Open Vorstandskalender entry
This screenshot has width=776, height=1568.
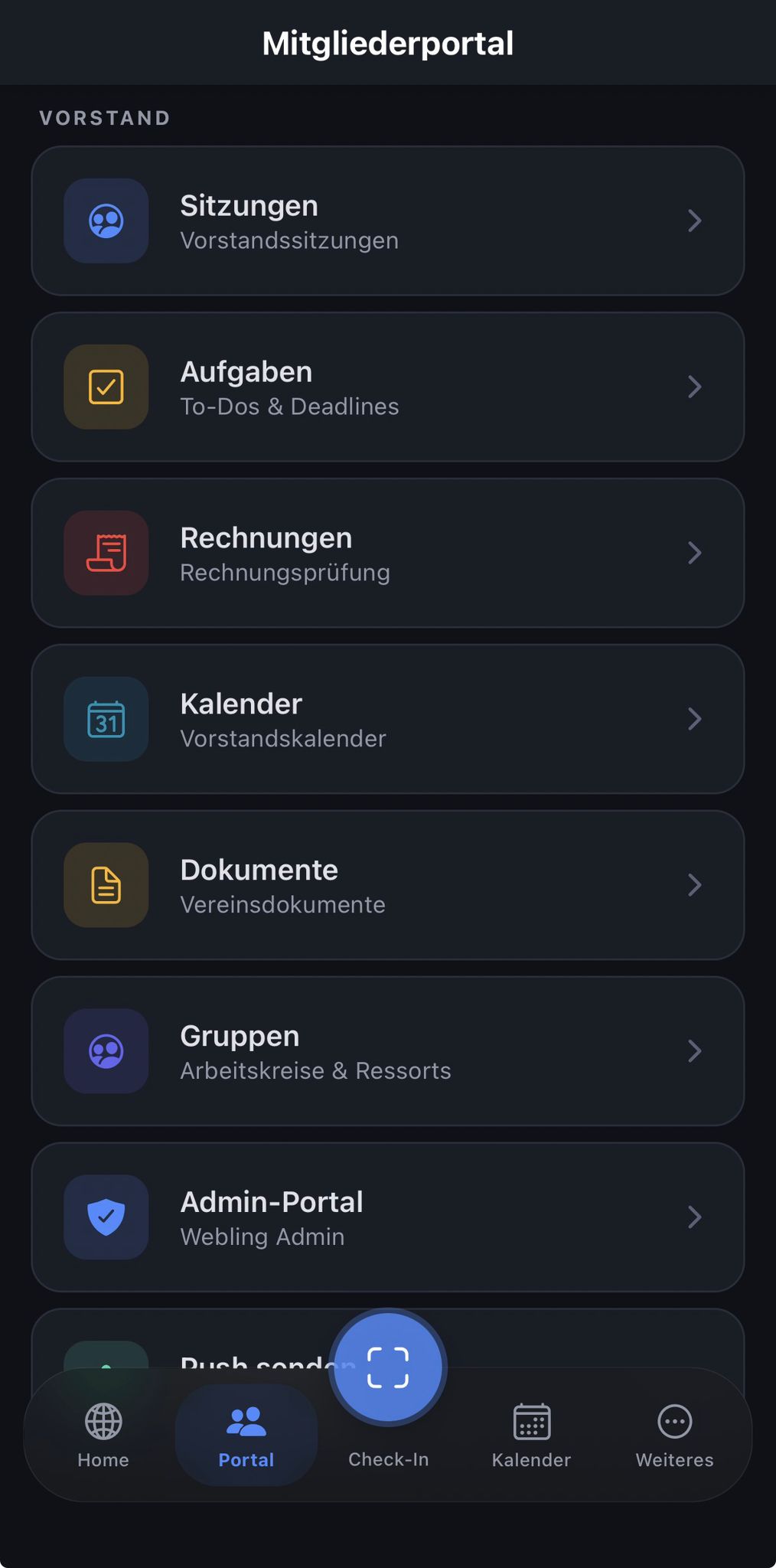386,719
